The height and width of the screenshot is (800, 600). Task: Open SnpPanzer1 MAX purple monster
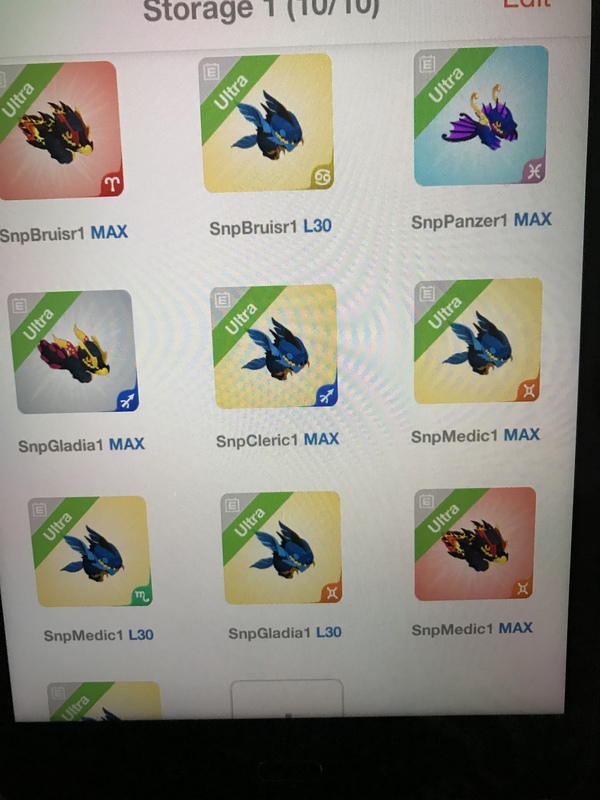point(481,116)
